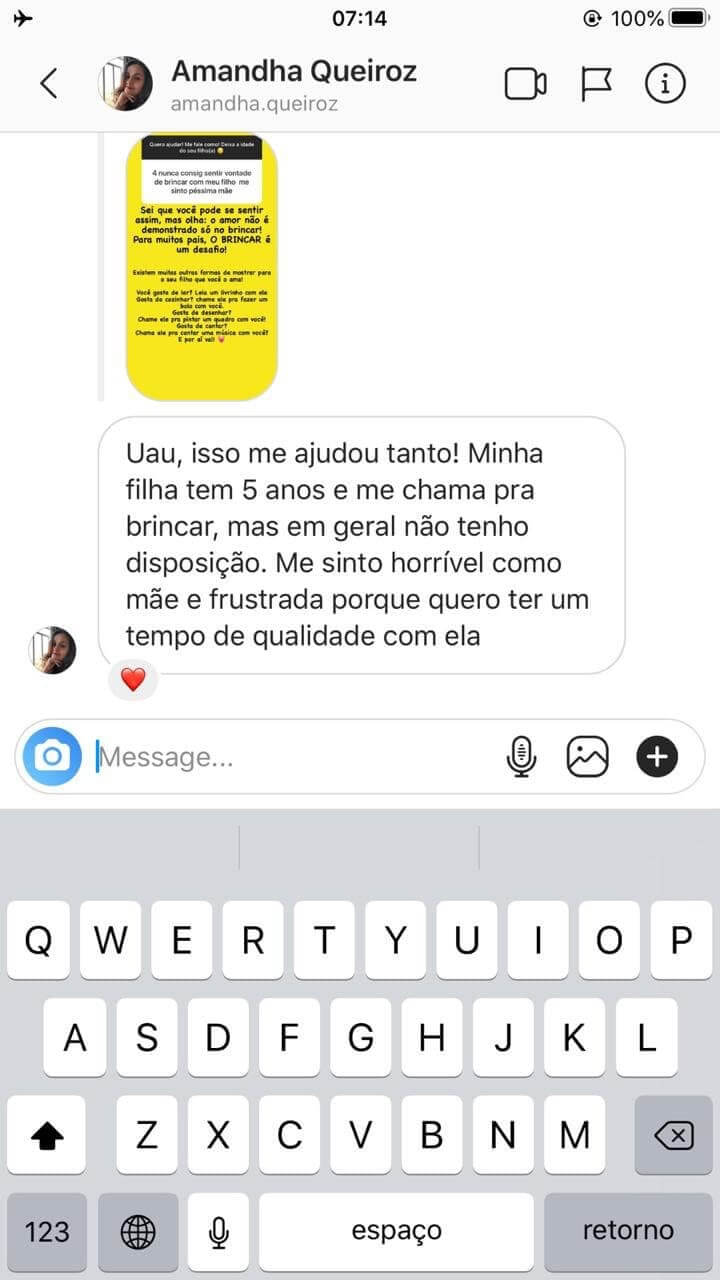Tap the heart reaction under the message
Viewport: 720px width, 1280px height.
coord(133,680)
